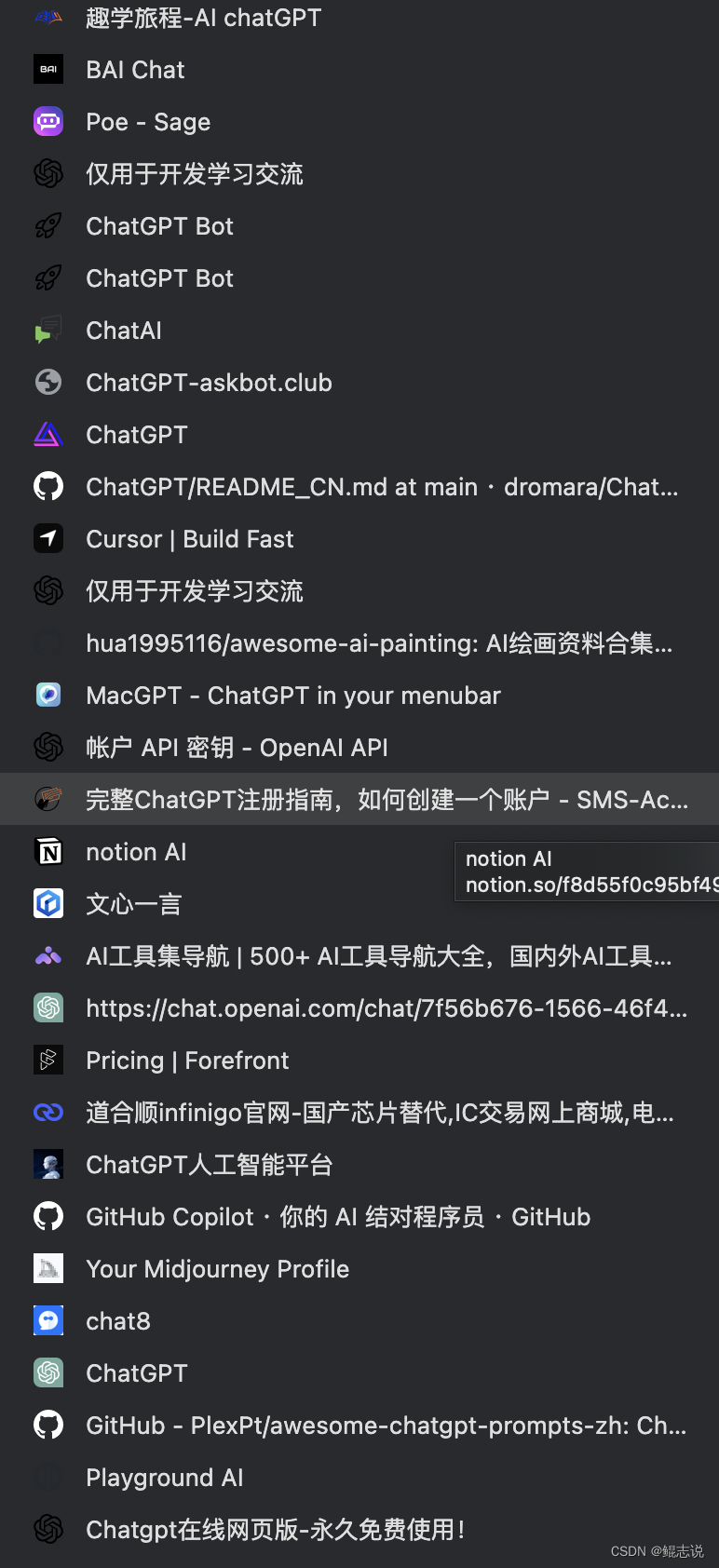Open the Playground AI bookmark

click(164, 1478)
